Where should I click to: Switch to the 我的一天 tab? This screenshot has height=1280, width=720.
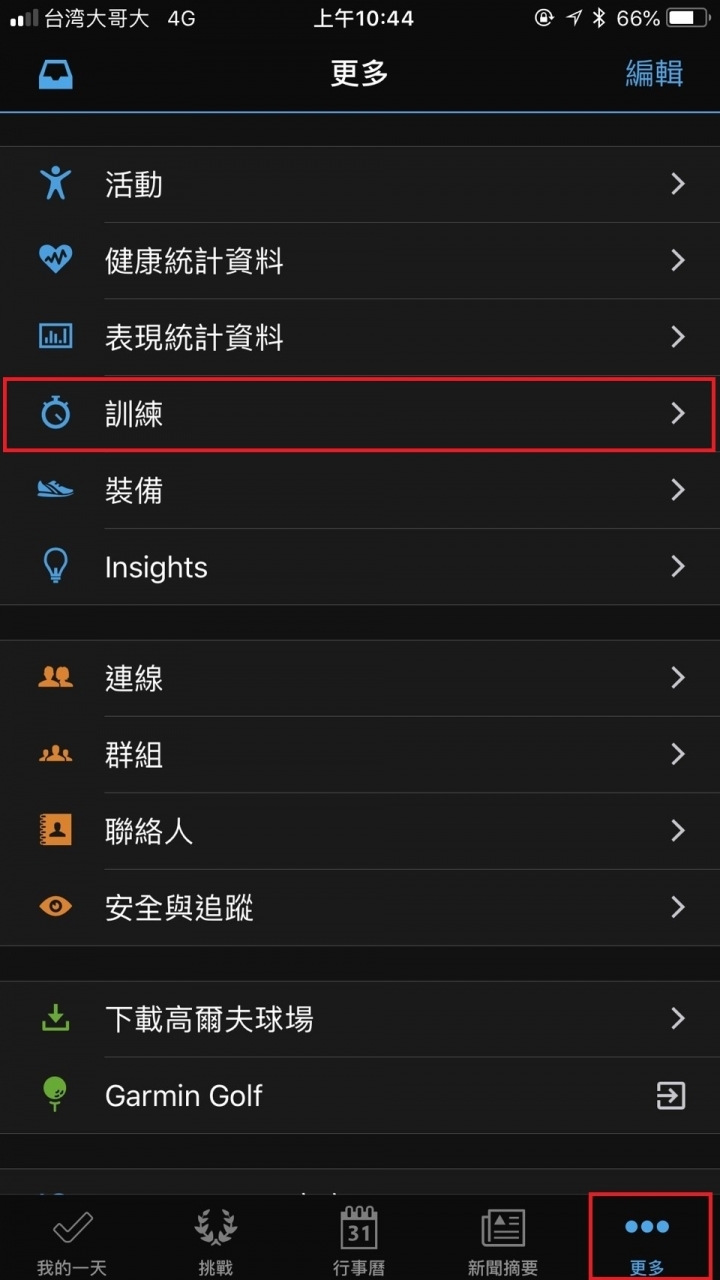tap(70, 1237)
